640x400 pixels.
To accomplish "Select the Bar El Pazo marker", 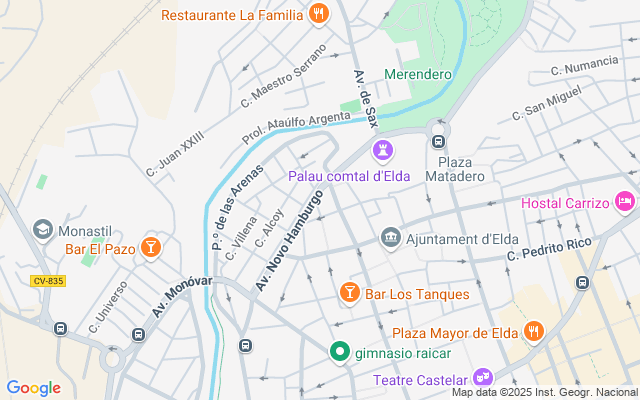I will point(150,246).
